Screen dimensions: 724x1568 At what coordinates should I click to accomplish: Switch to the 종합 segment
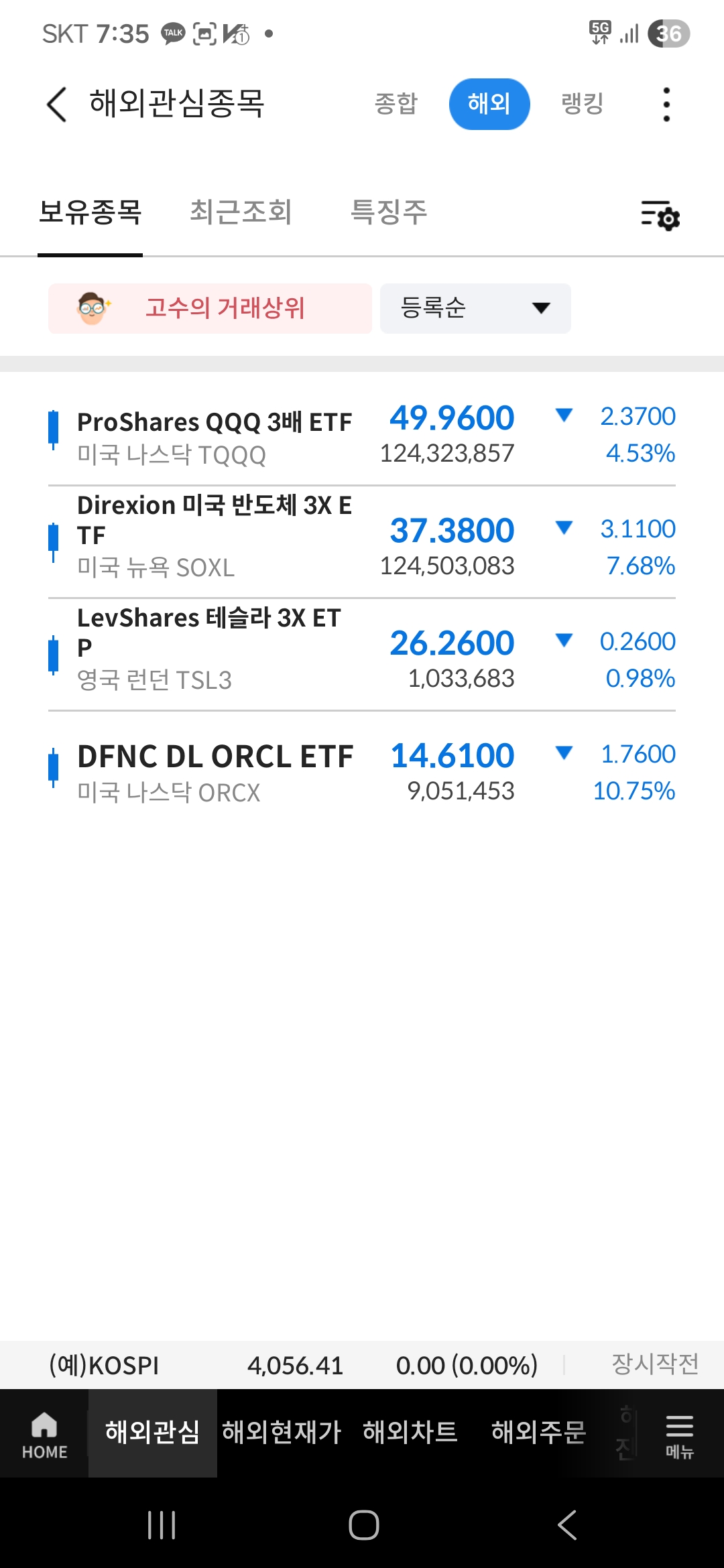396,104
